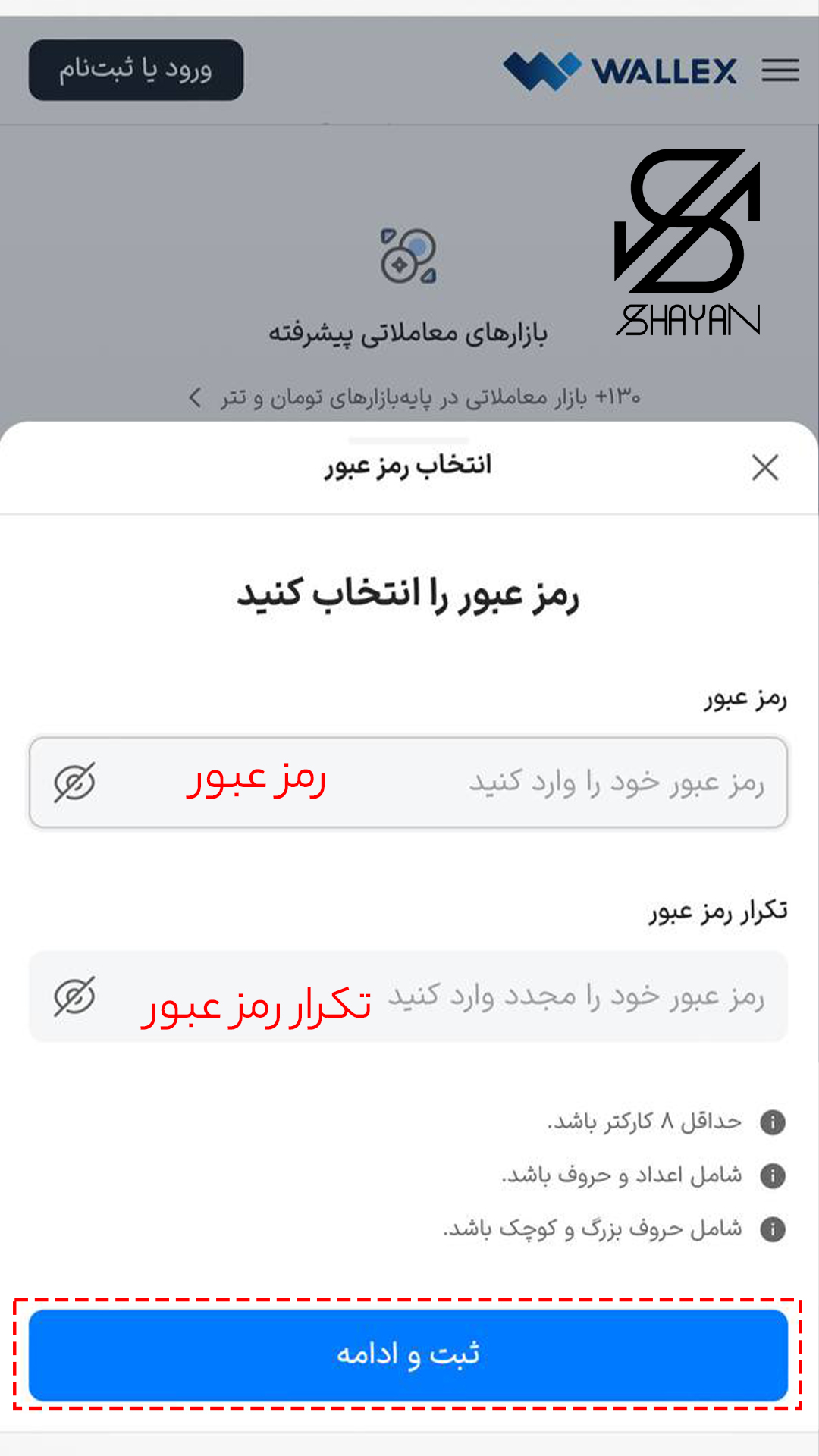Show text in the password field
The height and width of the screenshot is (1456, 819).
(74, 782)
